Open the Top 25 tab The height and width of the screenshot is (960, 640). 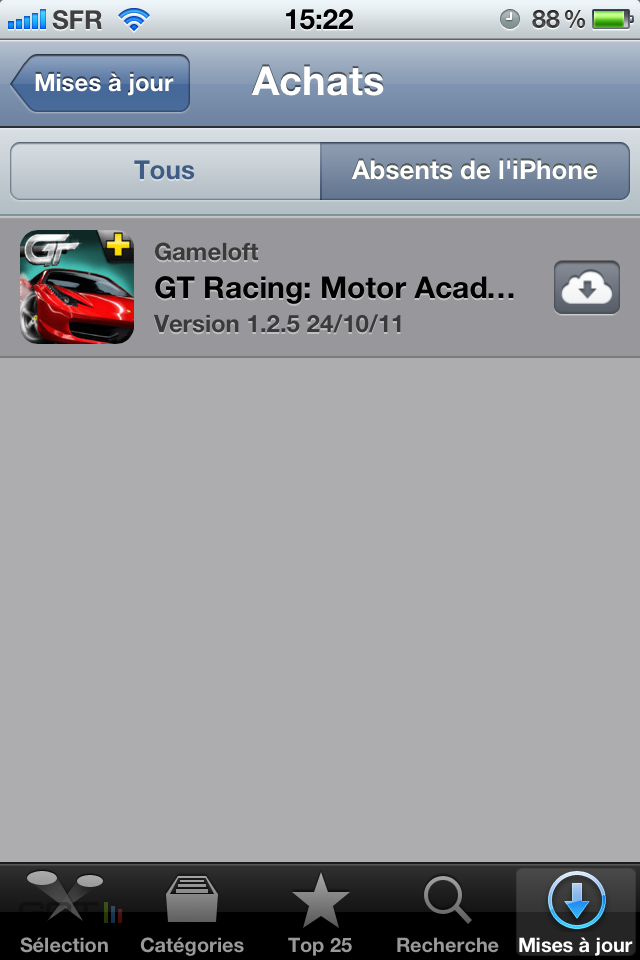[320, 913]
